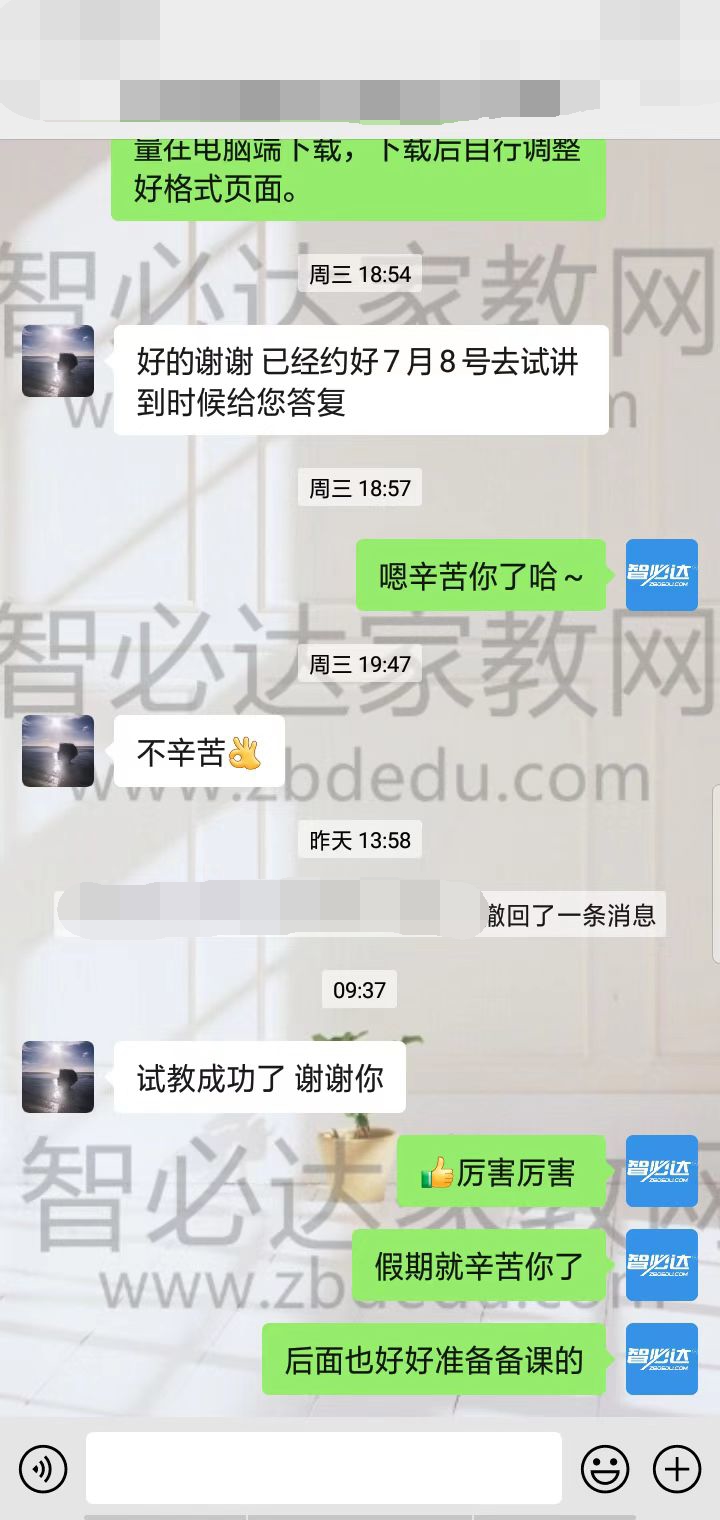Tap the avatar next to 厉害厉害 message
The height and width of the screenshot is (1520, 720).
(661, 1171)
